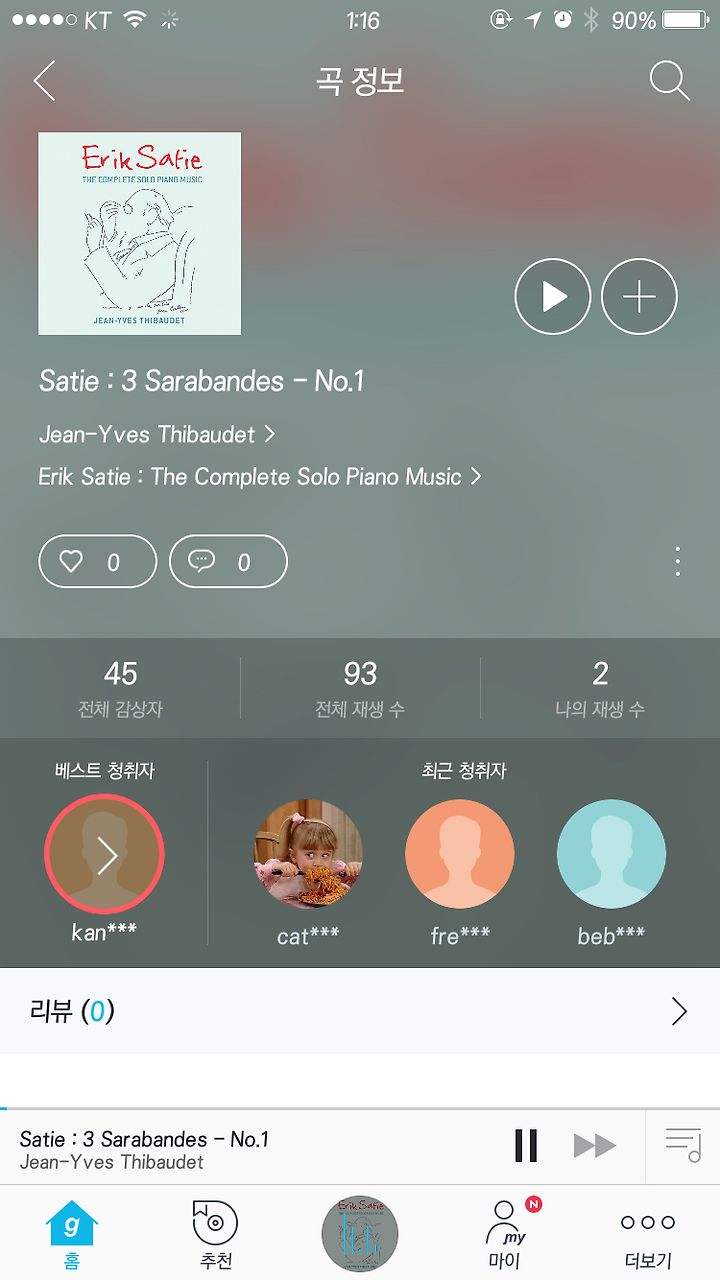Open the 더보기 tab
The width and height of the screenshot is (720, 1280).
click(x=648, y=1234)
